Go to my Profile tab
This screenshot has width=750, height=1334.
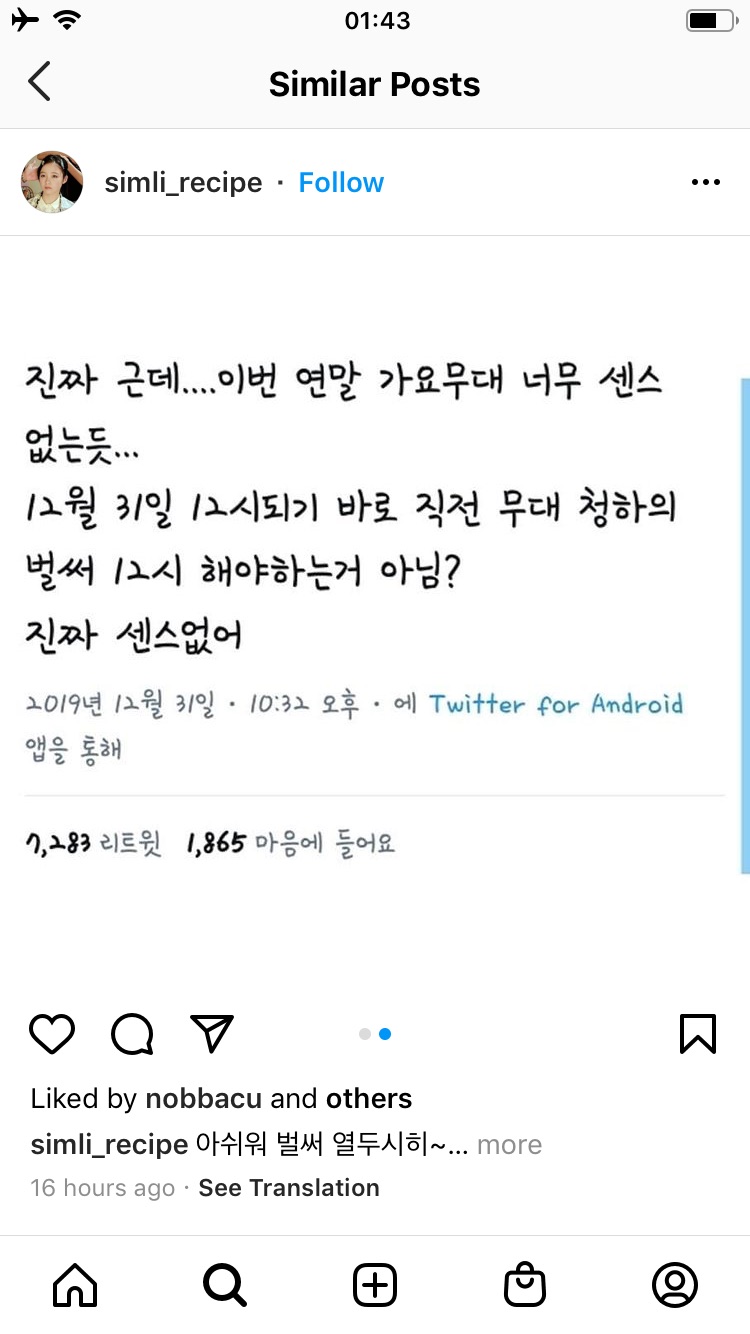click(x=675, y=1285)
